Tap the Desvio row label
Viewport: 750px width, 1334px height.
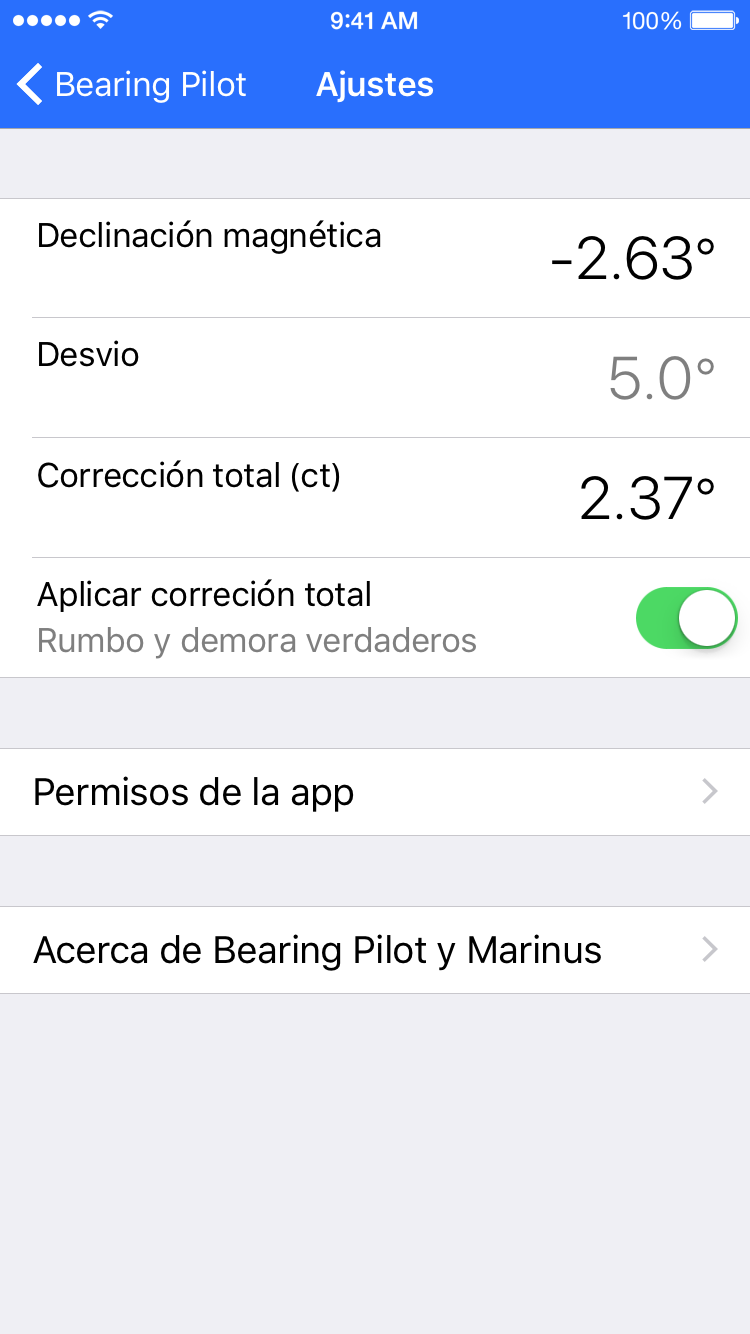(x=87, y=355)
